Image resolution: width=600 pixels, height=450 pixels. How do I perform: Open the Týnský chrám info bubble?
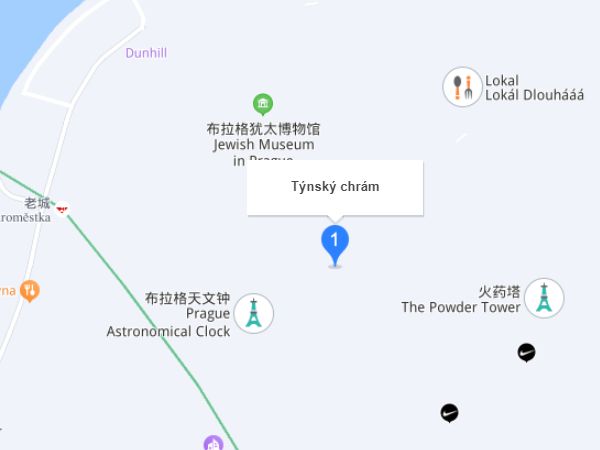pos(335,187)
